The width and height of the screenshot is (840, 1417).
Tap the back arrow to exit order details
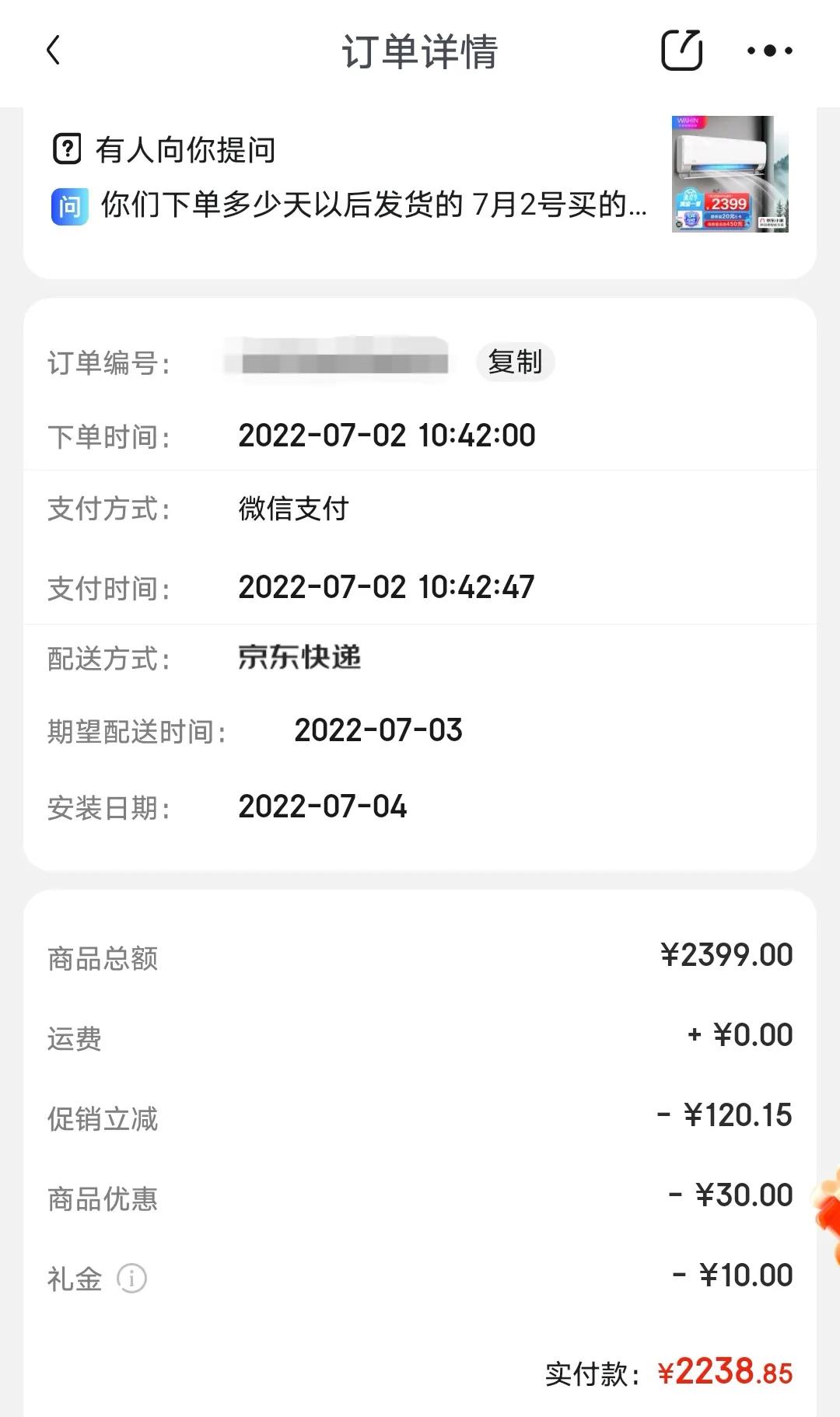tap(52, 50)
